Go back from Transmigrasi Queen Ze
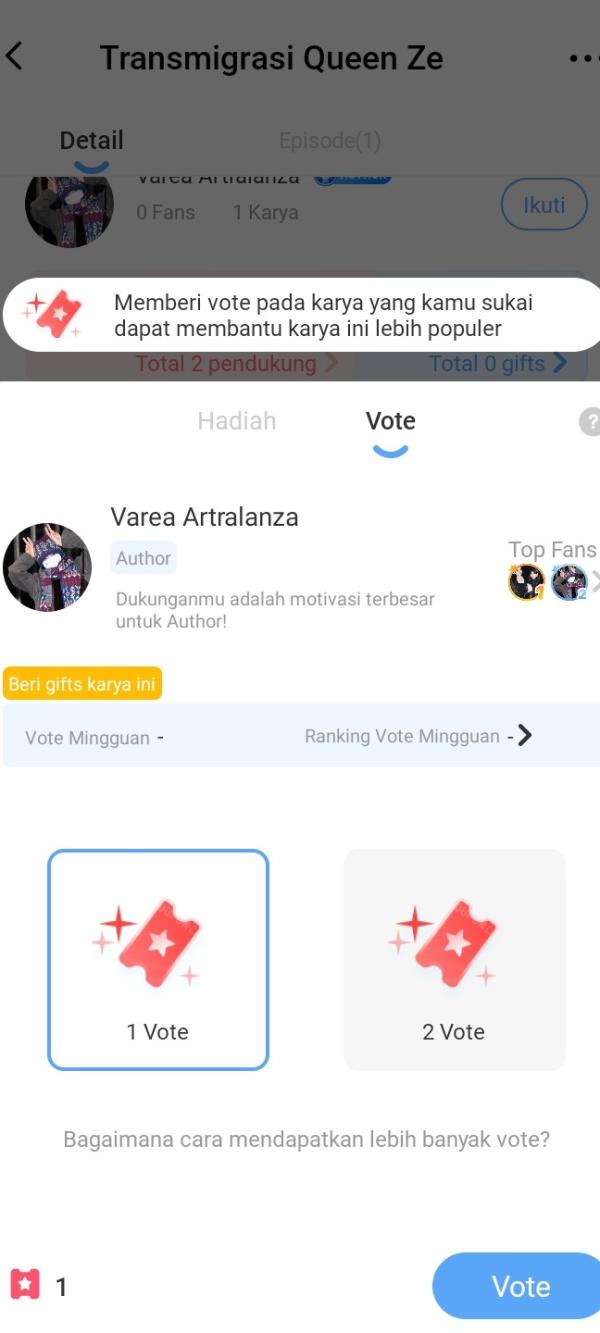 15,57
